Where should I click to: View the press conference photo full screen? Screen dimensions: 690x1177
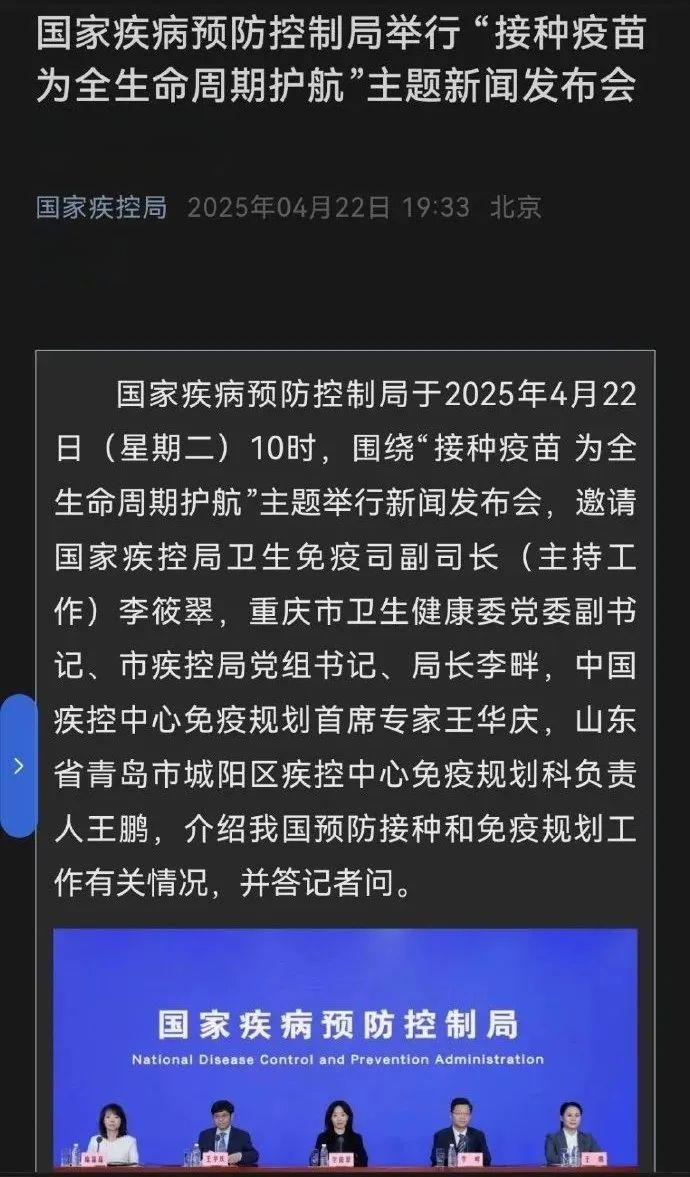[x=345, y=1050]
